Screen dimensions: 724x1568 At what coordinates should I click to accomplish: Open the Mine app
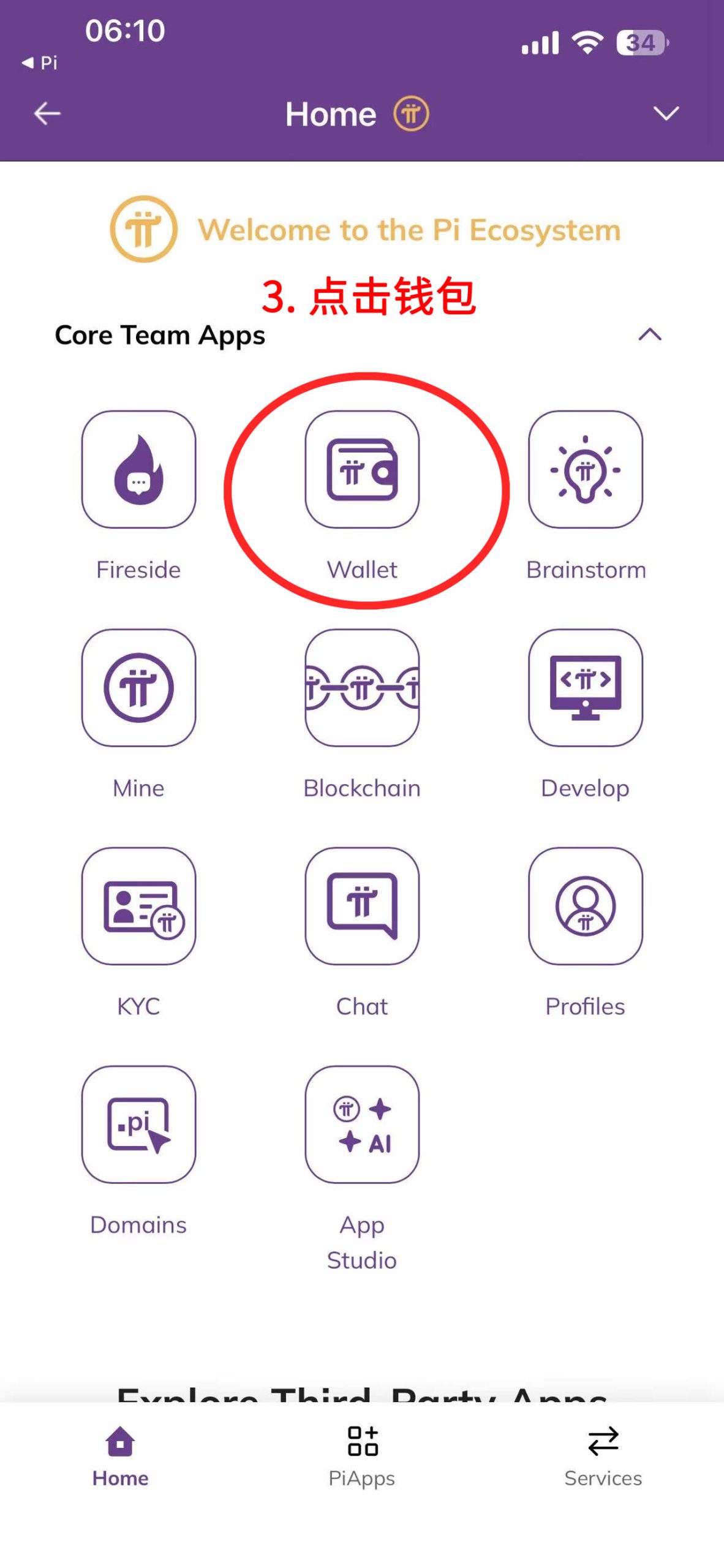[x=139, y=688]
